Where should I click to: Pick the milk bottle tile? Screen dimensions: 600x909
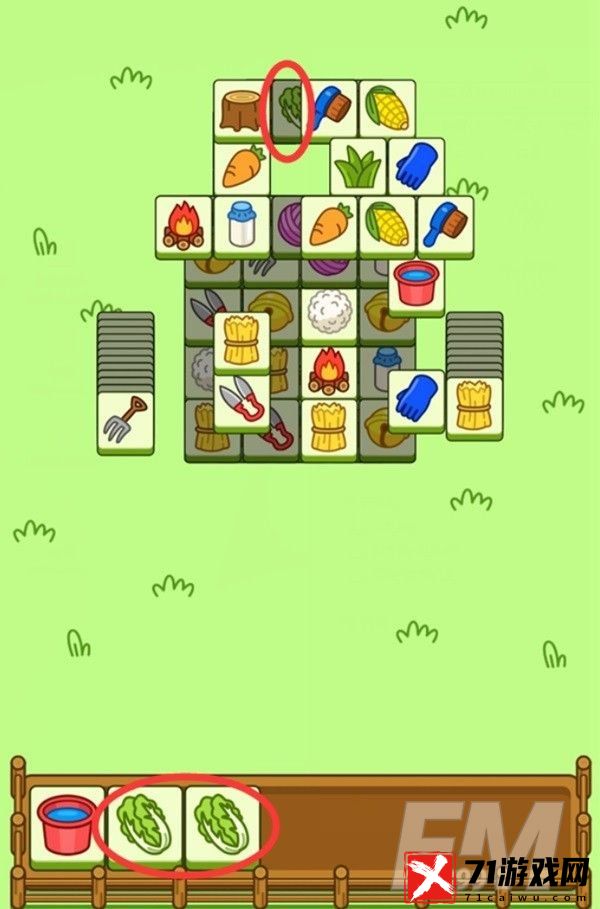point(241,224)
